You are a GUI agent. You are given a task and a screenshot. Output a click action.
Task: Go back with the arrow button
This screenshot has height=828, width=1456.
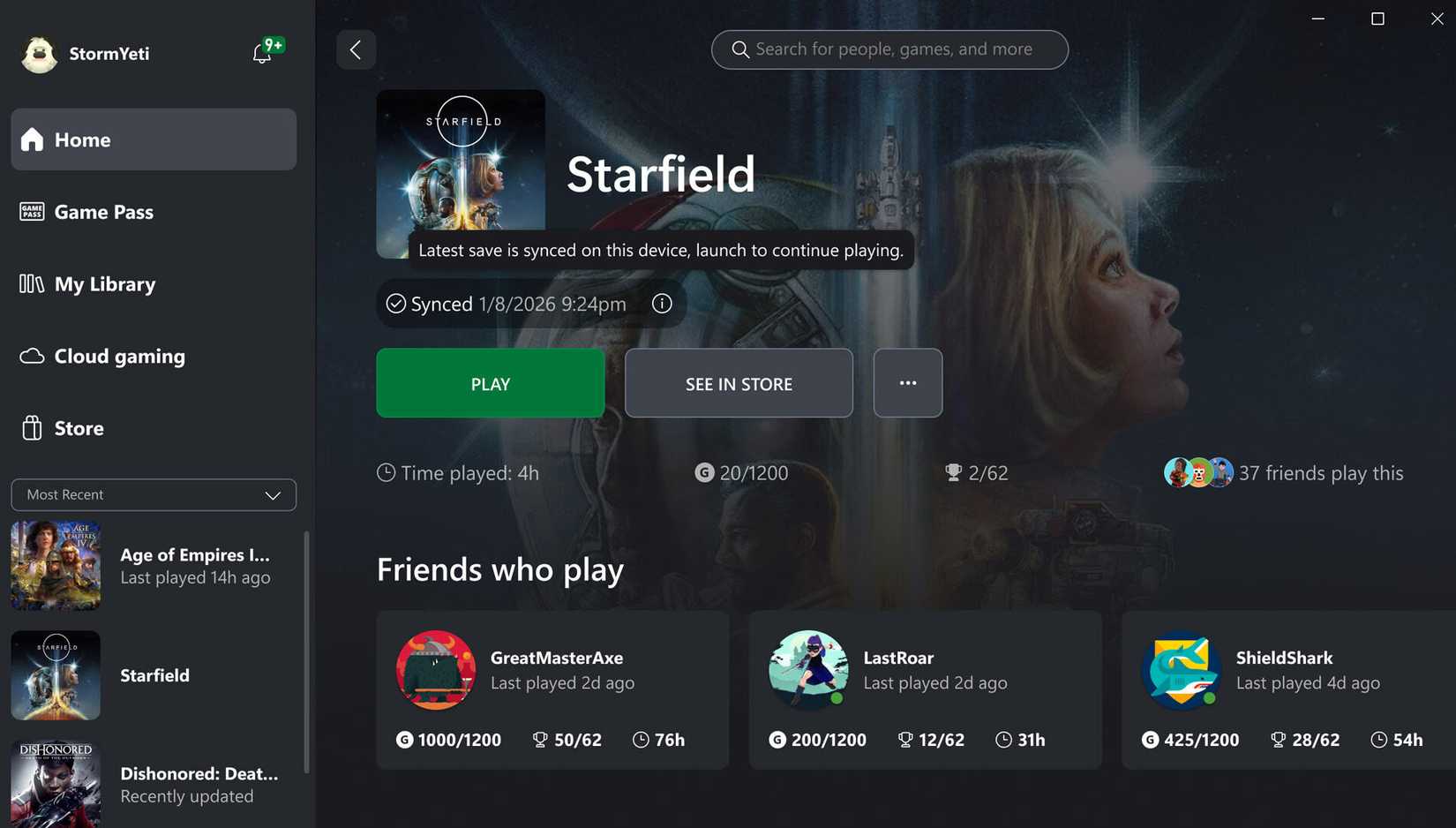[x=356, y=49]
